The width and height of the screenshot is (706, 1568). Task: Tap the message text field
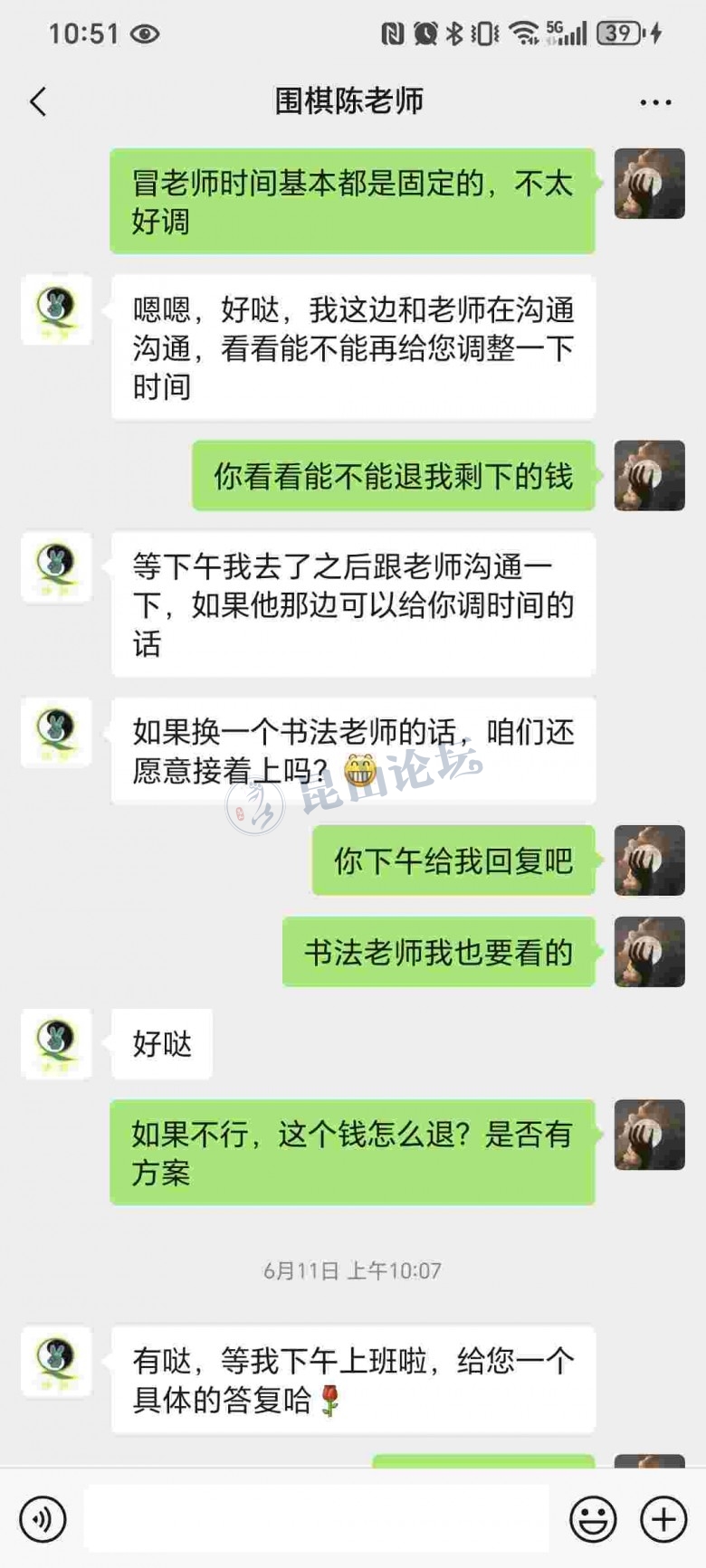click(x=317, y=1519)
